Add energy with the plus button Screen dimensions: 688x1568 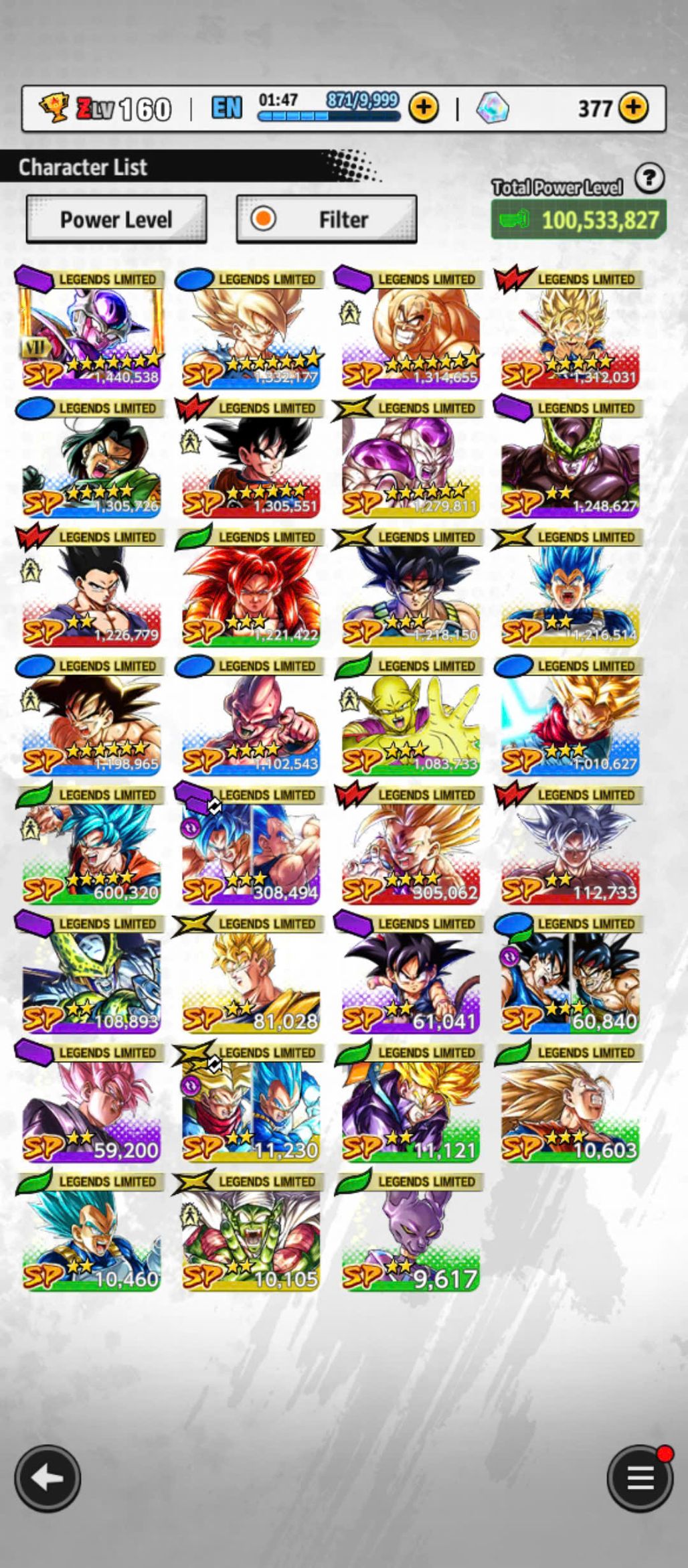coord(423,108)
